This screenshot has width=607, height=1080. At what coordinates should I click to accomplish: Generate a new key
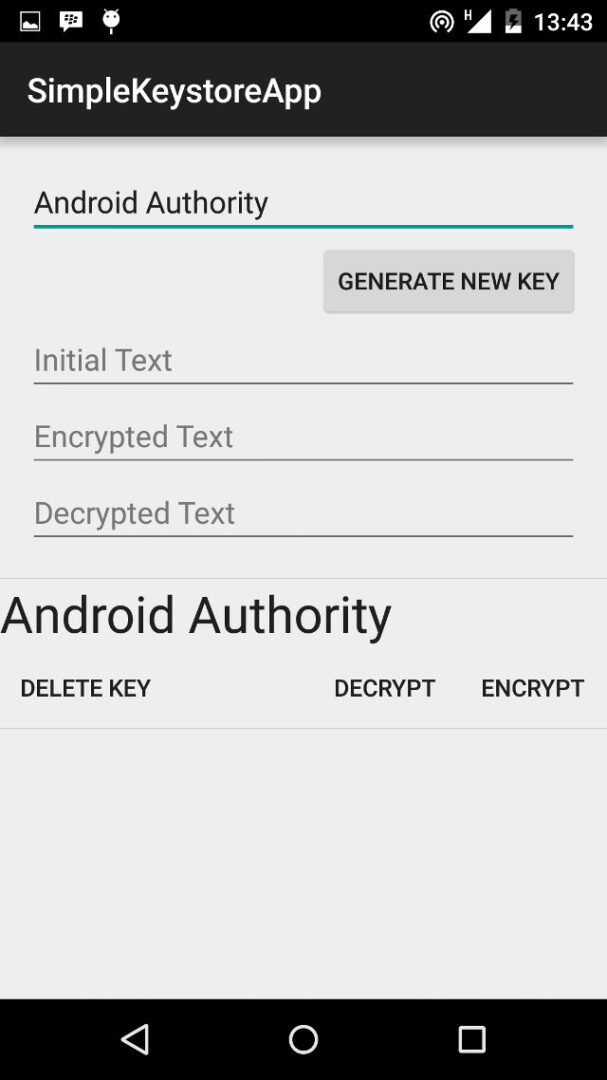tap(448, 282)
